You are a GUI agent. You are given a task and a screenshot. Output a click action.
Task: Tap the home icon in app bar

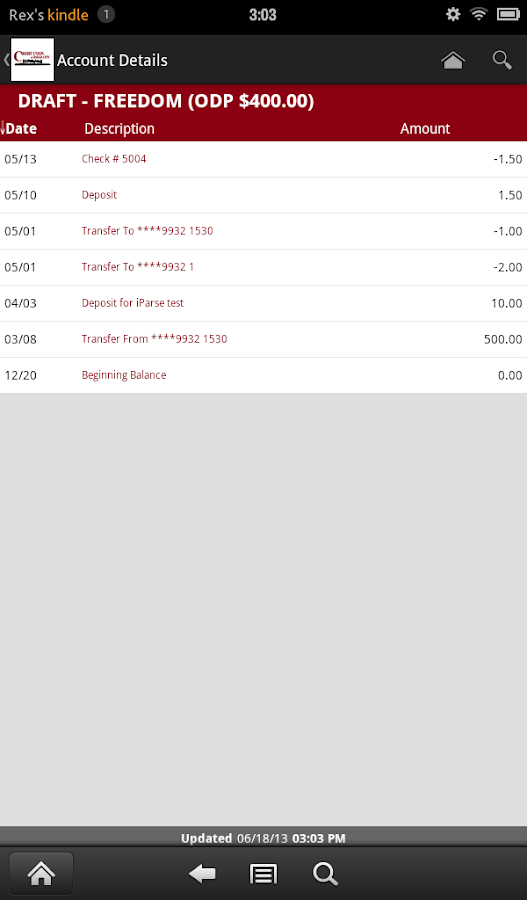pyautogui.click(x=453, y=60)
